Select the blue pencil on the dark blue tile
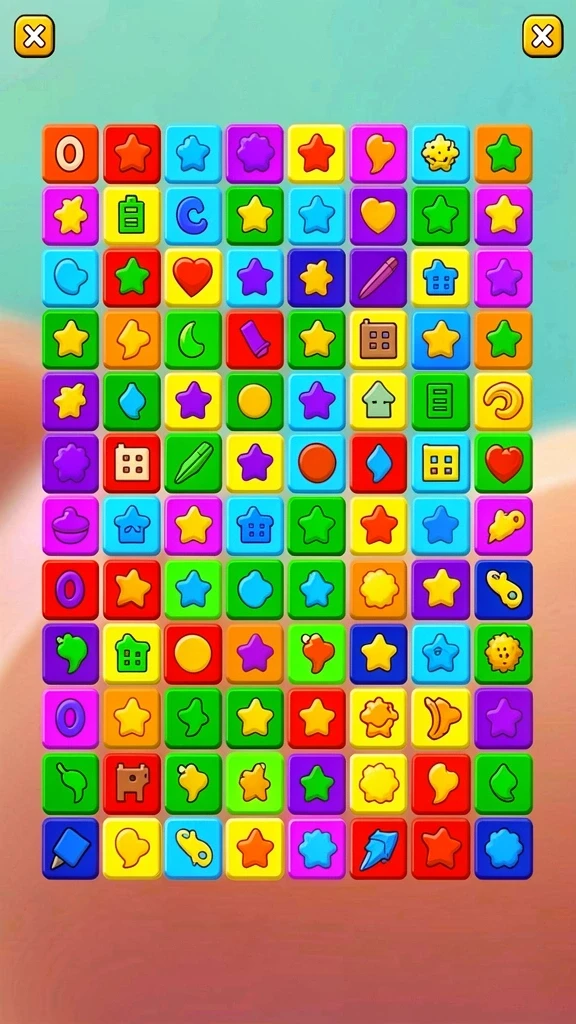 (70, 848)
